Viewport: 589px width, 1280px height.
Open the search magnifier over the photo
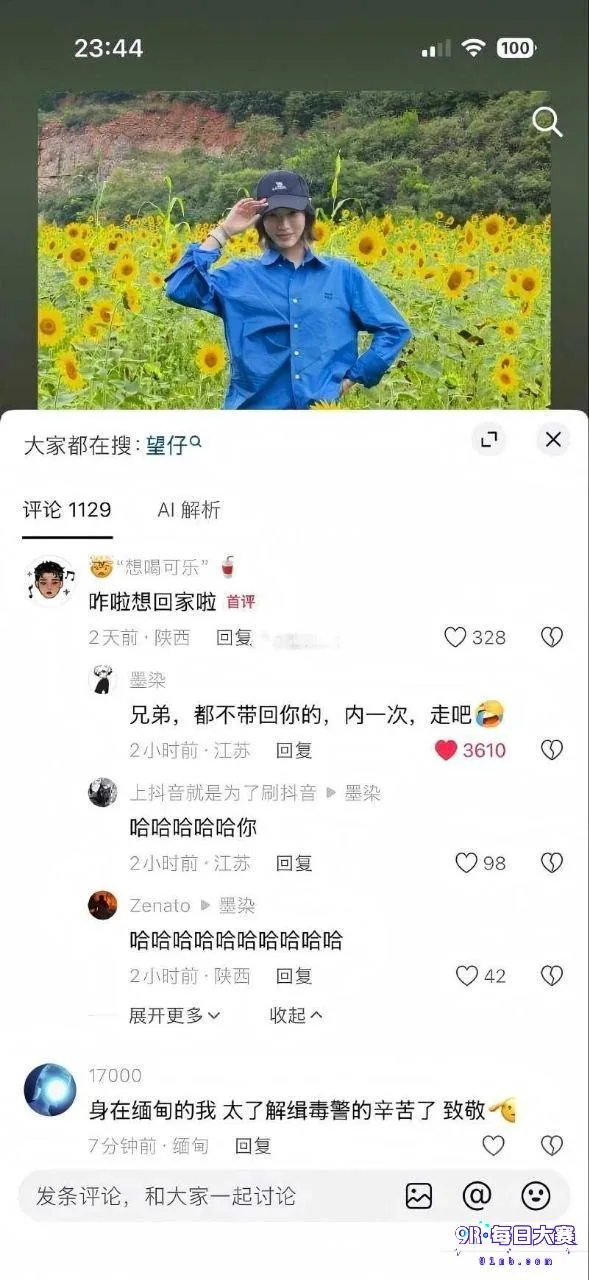547,122
